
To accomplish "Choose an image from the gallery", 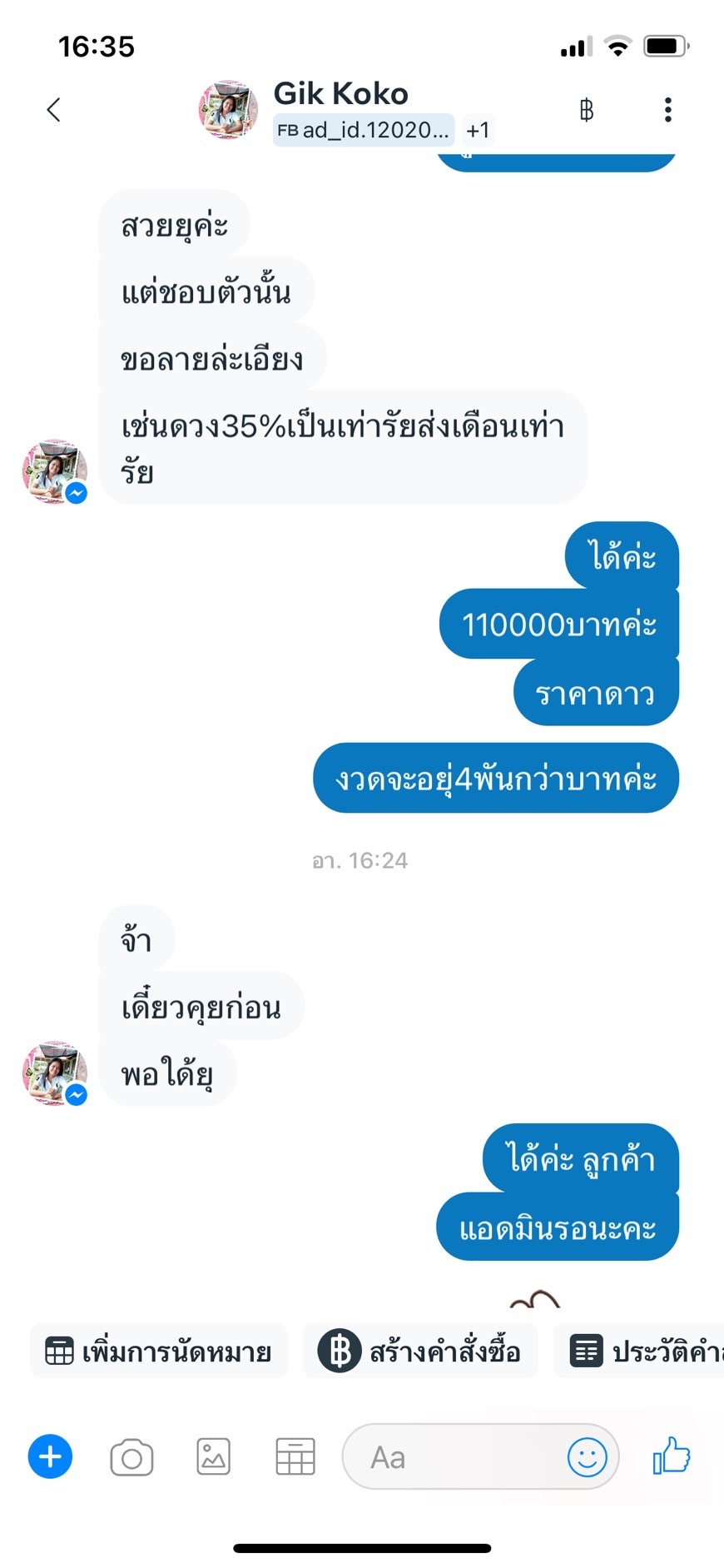I will coord(213,1457).
